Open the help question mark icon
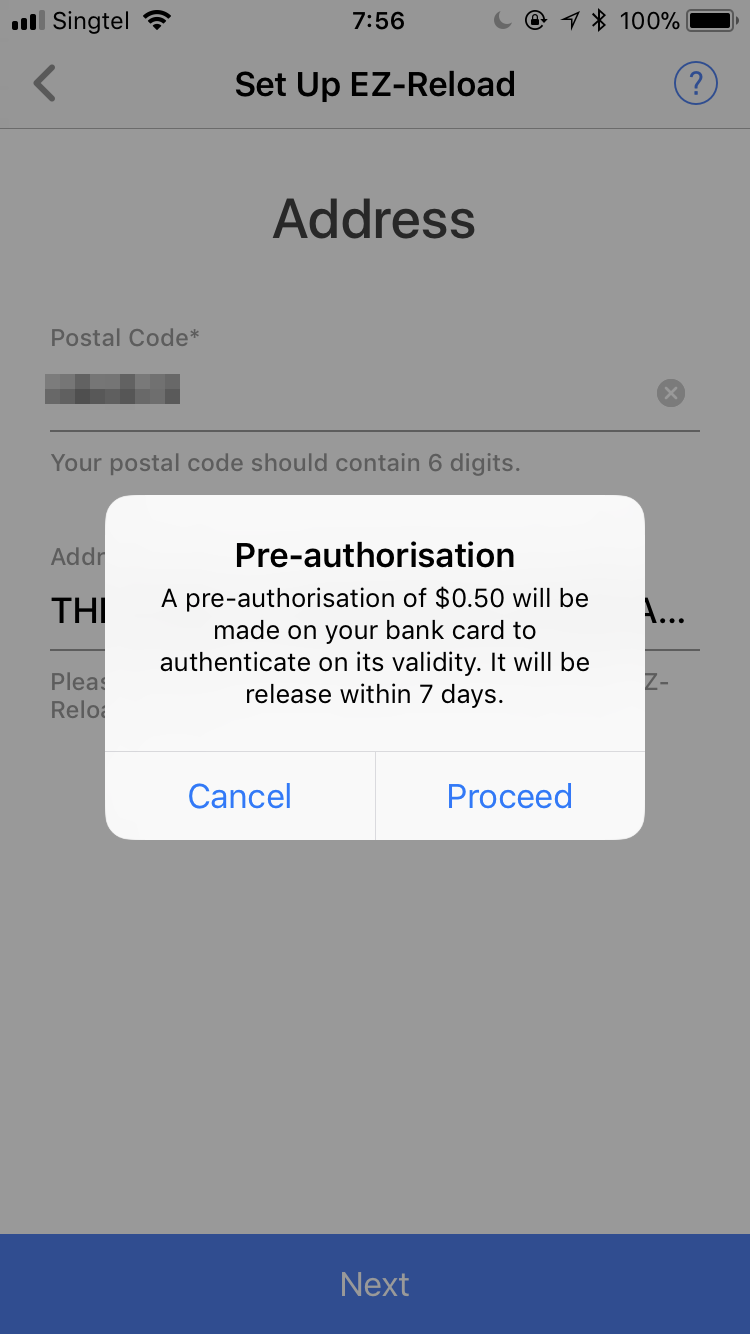Image resolution: width=750 pixels, height=1334 pixels. [696, 84]
